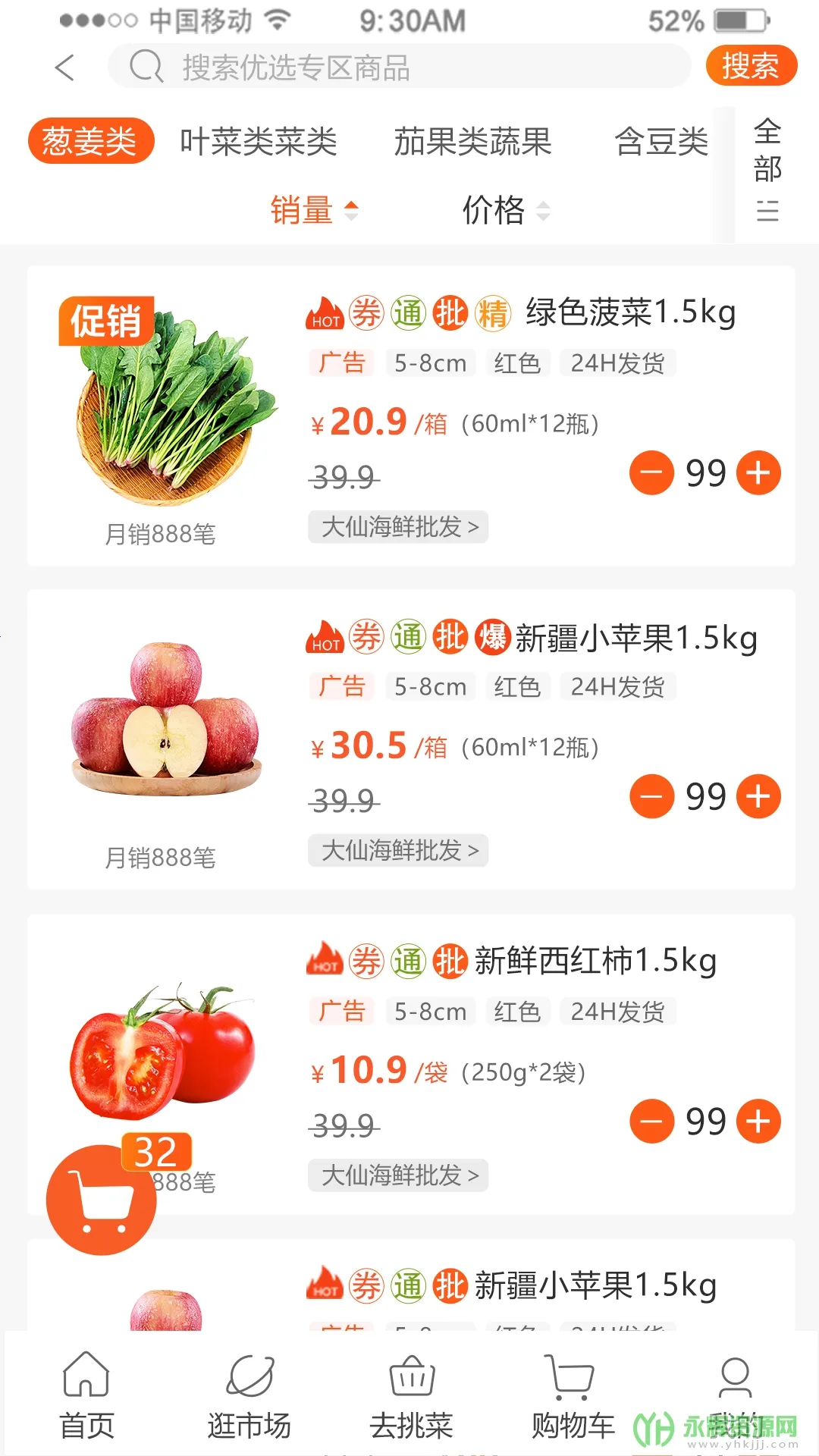Switch to the 茄果类蔬果 category
The height and width of the screenshot is (1456, 819).
pos(472,142)
